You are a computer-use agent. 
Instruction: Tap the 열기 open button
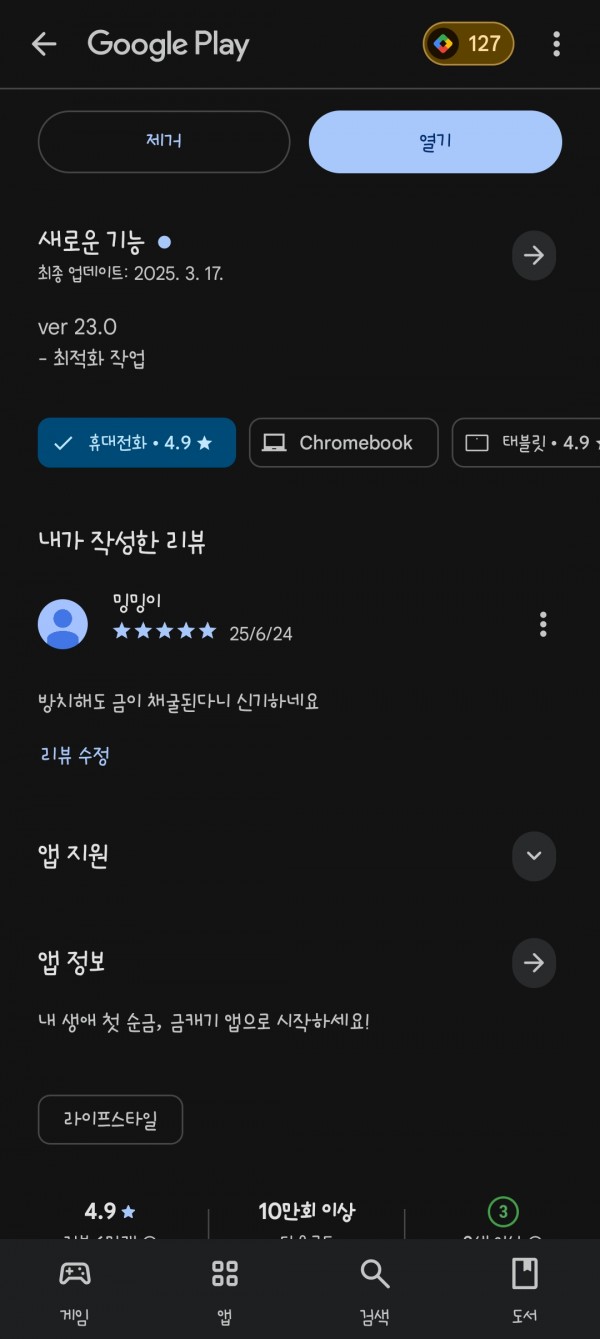click(435, 142)
